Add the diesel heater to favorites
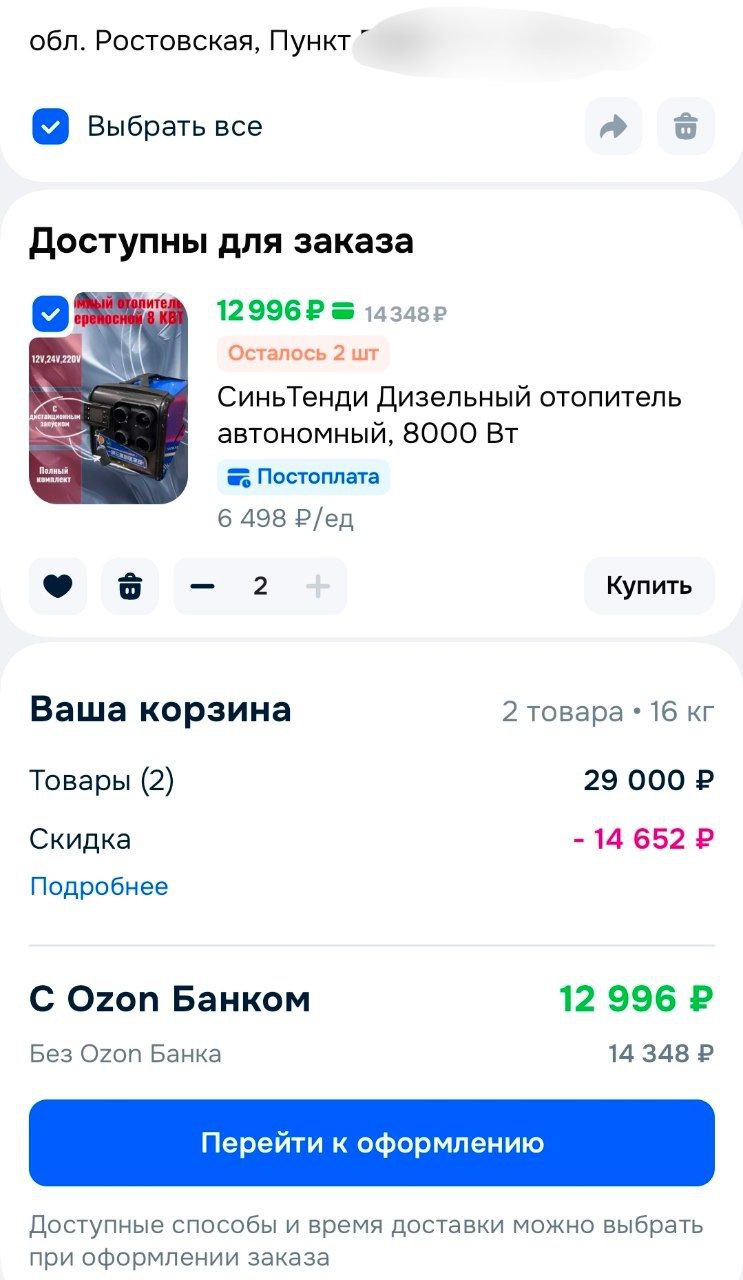 tap(58, 586)
